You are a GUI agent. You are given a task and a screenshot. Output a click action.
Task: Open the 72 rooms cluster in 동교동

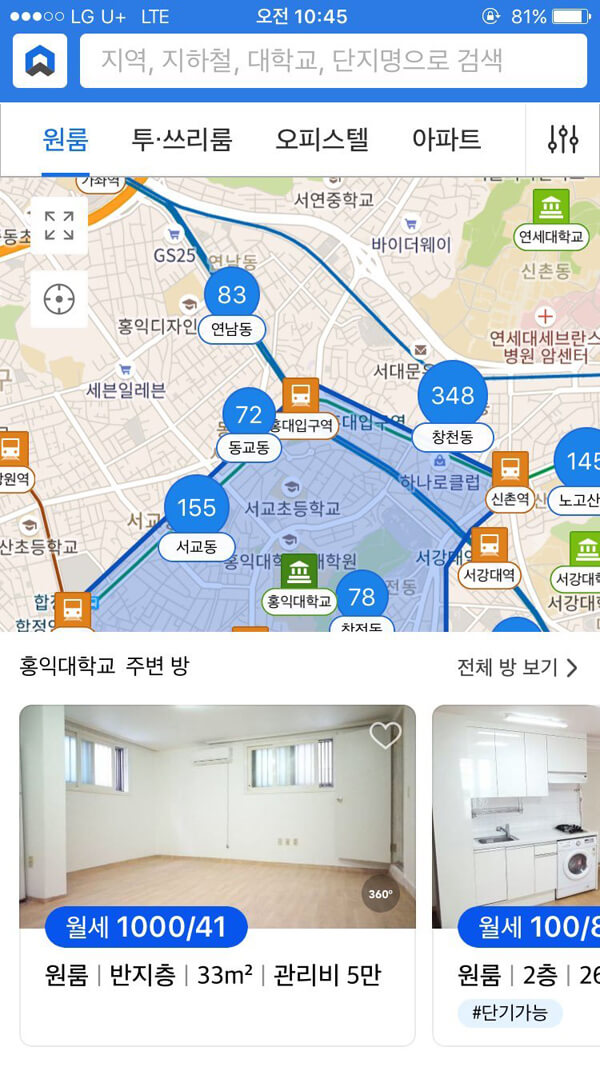coord(249,415)
